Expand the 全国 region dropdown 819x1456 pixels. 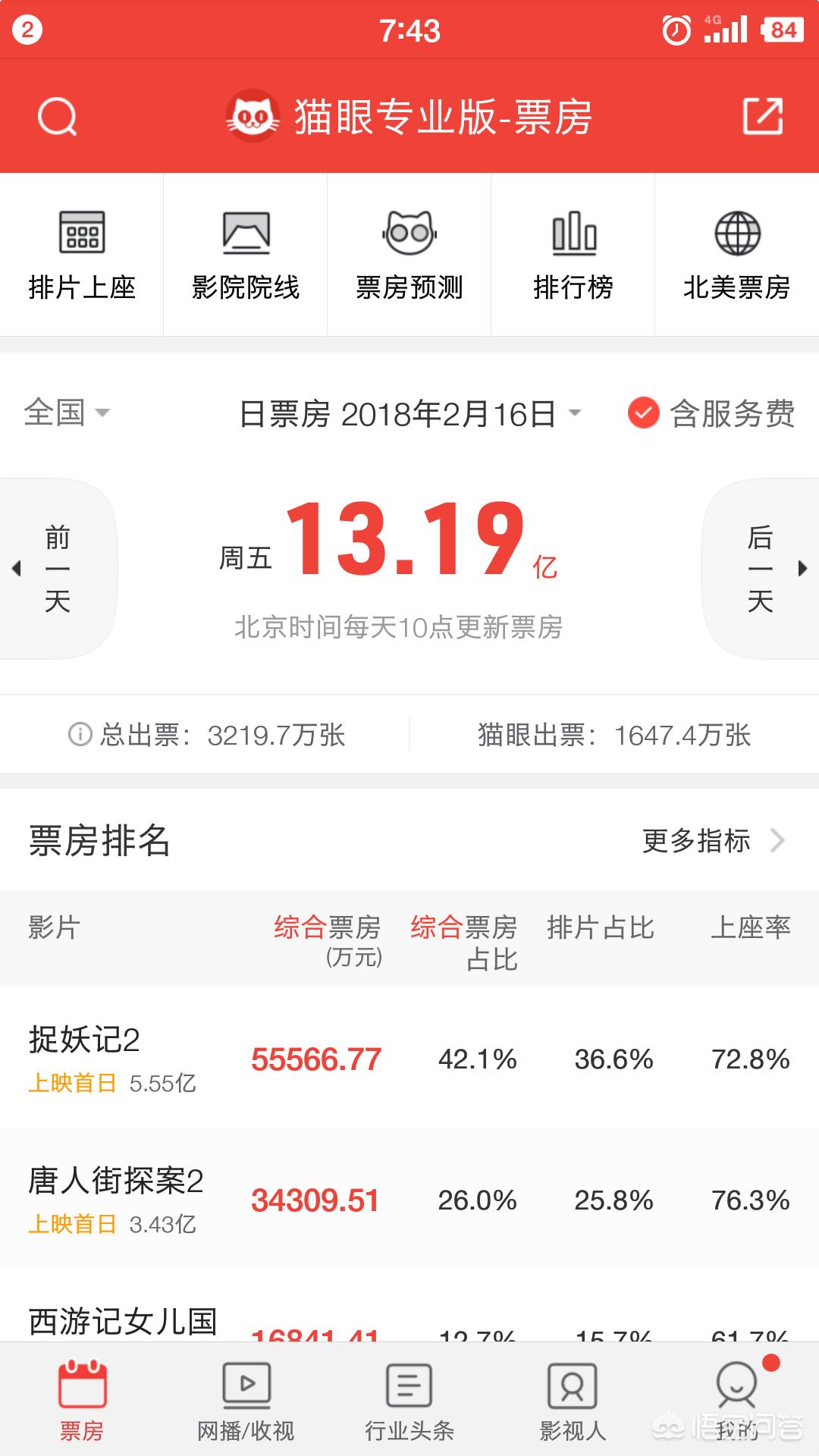67,413
